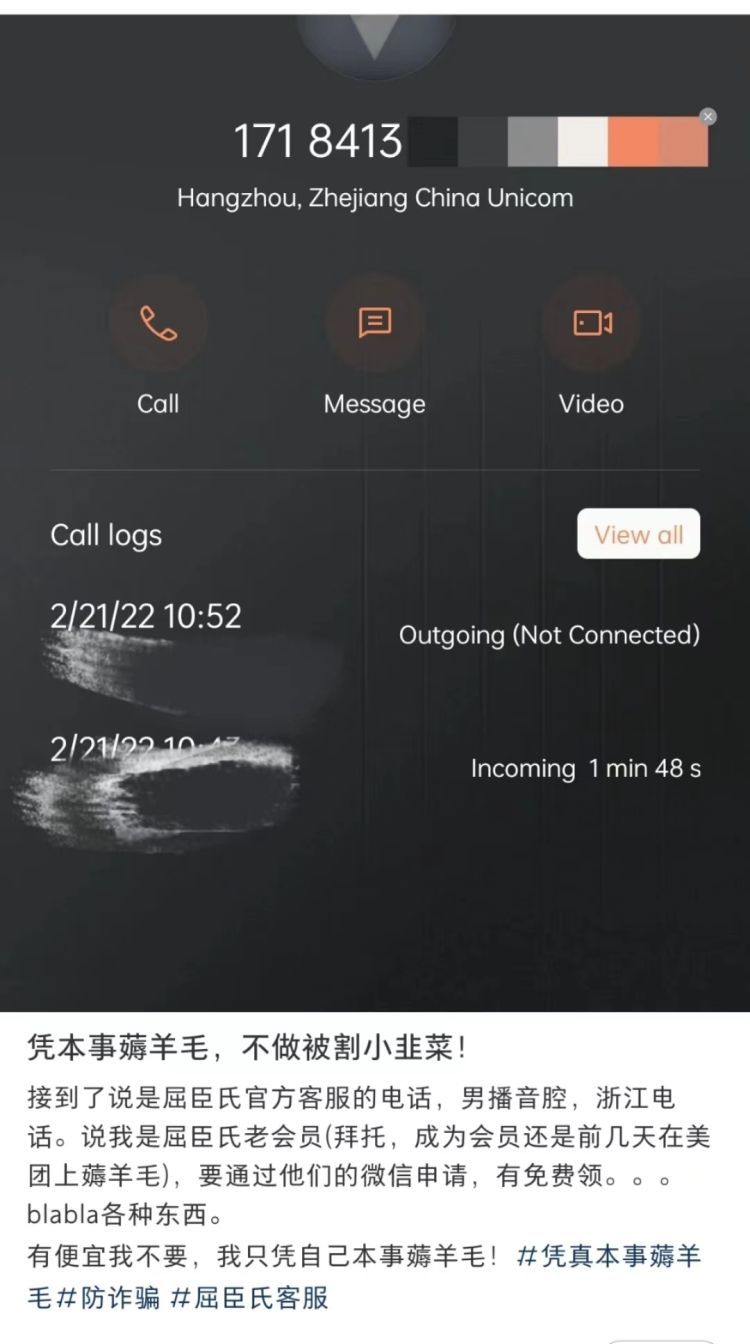This screenshot has height=1344, width=750.
Task: Open the post's call log screenshot image
Action: tap(375, 510)
